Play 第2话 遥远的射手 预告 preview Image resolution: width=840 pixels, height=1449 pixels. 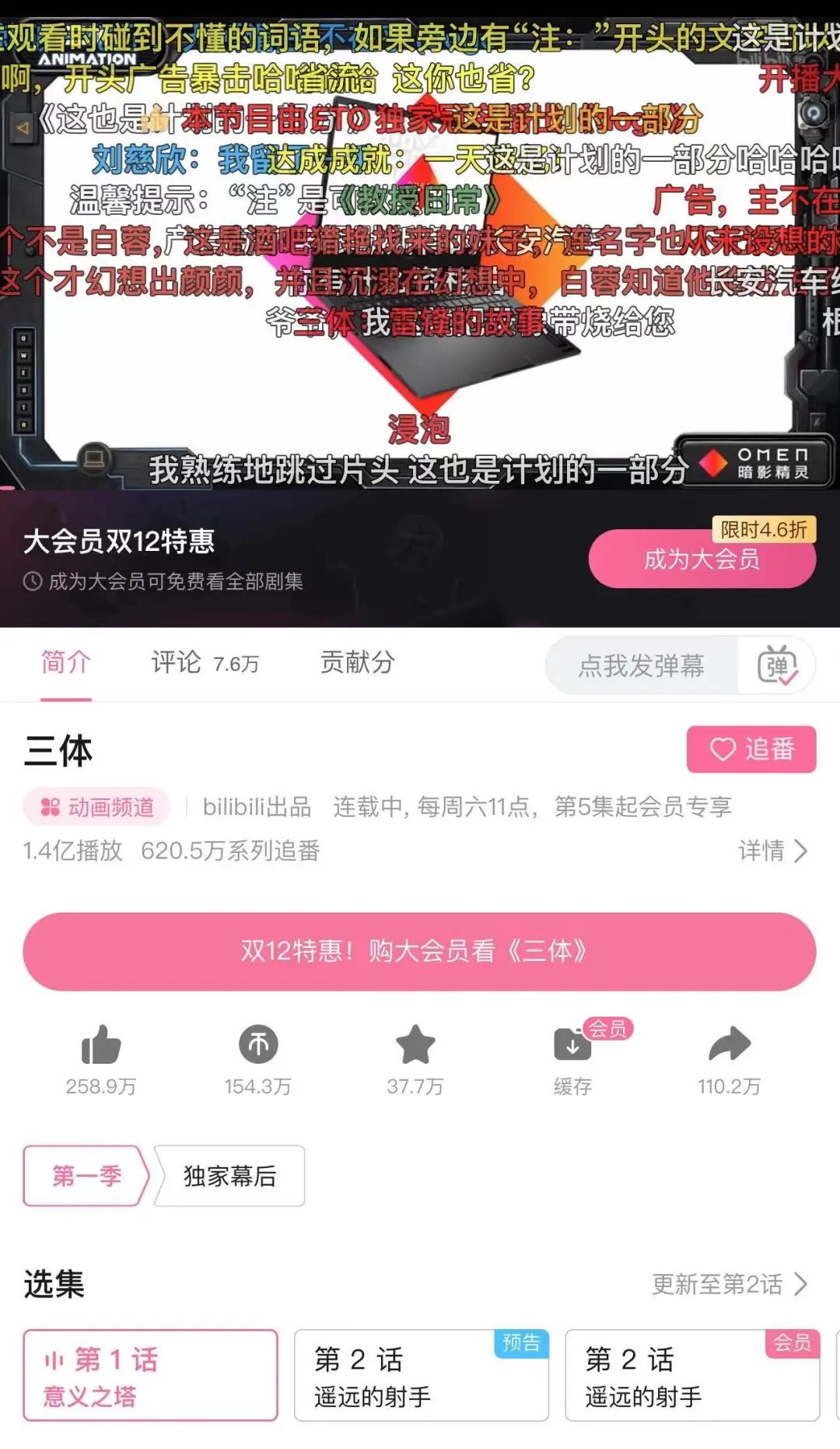coord(421,1376)
